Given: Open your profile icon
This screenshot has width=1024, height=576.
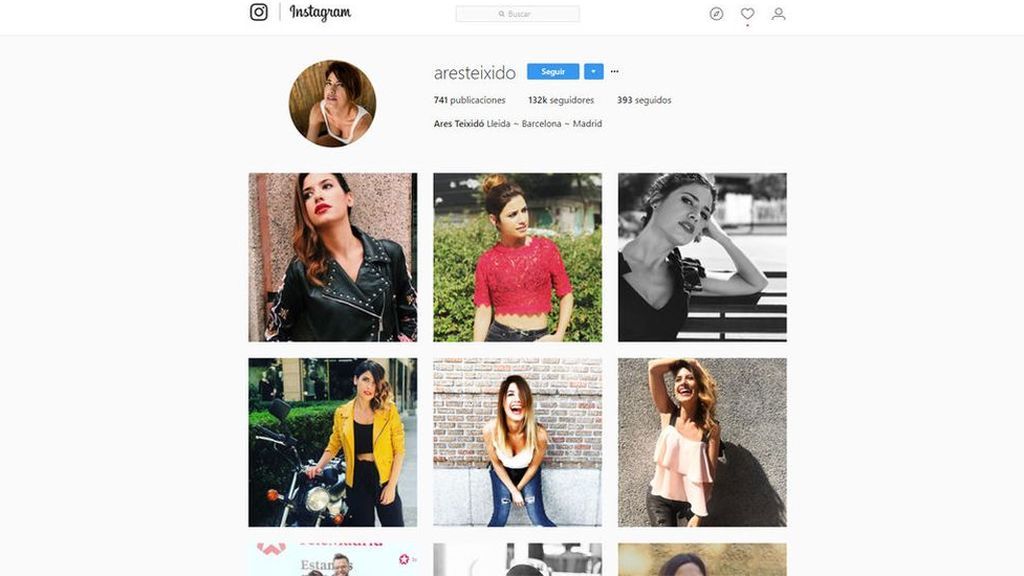Looking at the screenshot, I should (x=778, y=14).
